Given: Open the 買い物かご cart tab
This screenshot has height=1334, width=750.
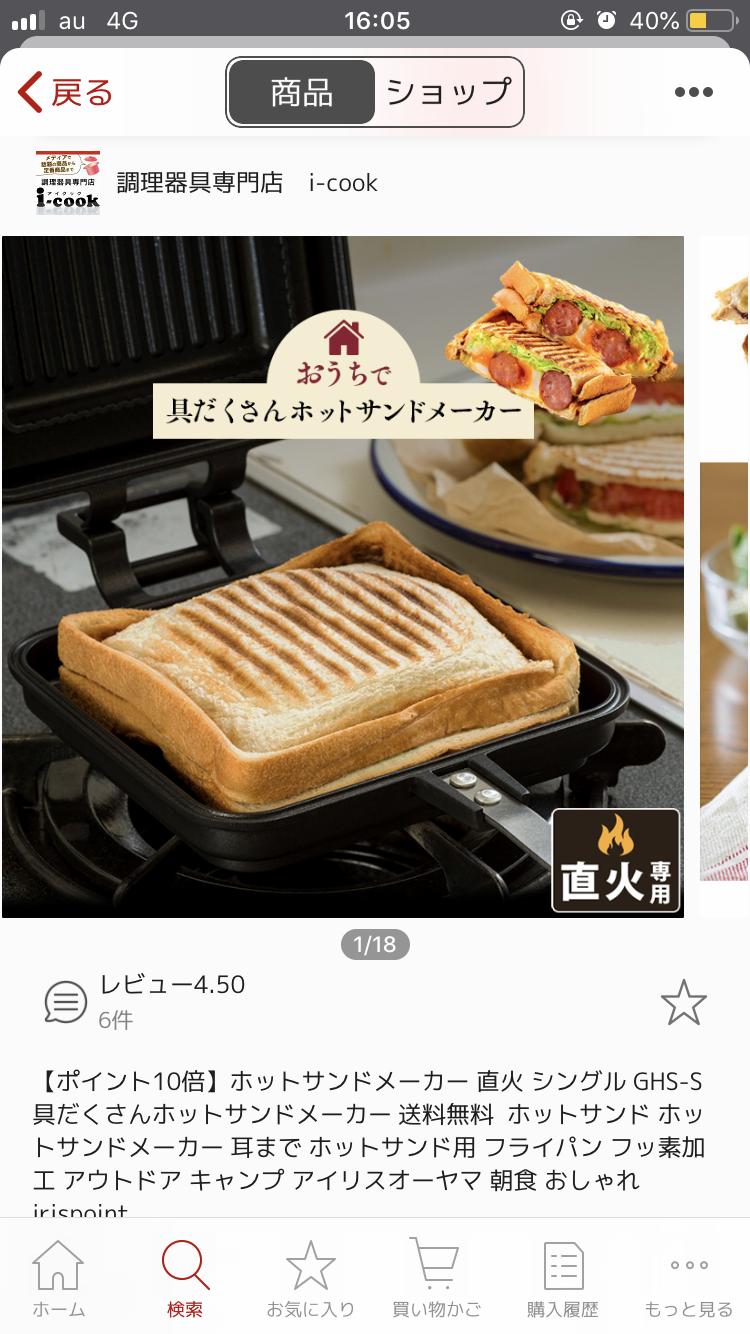Looking at the screenshot, I should tap(436, 1280).
